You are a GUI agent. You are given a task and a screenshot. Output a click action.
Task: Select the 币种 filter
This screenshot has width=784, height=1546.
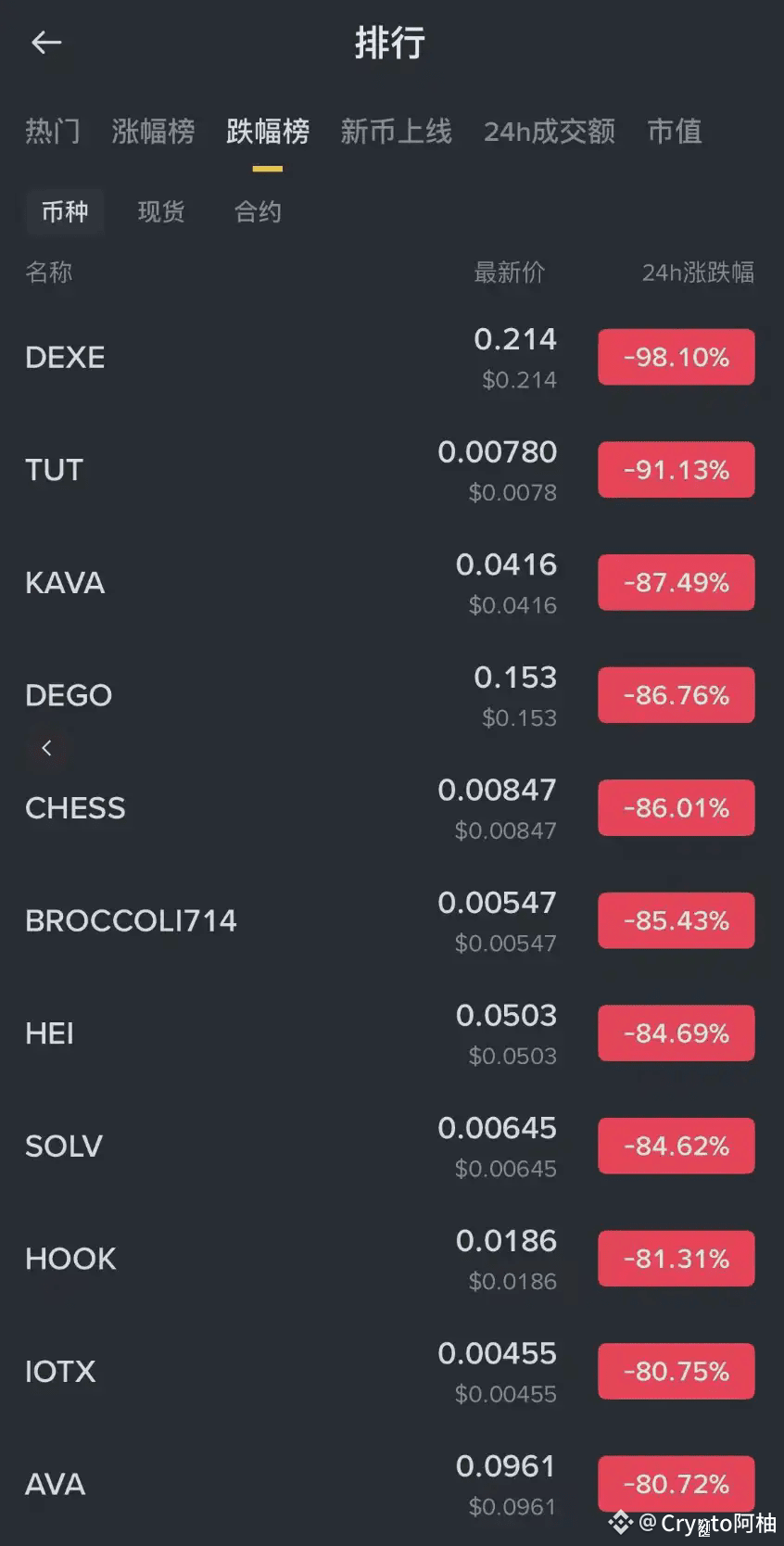tap(65, 212)
